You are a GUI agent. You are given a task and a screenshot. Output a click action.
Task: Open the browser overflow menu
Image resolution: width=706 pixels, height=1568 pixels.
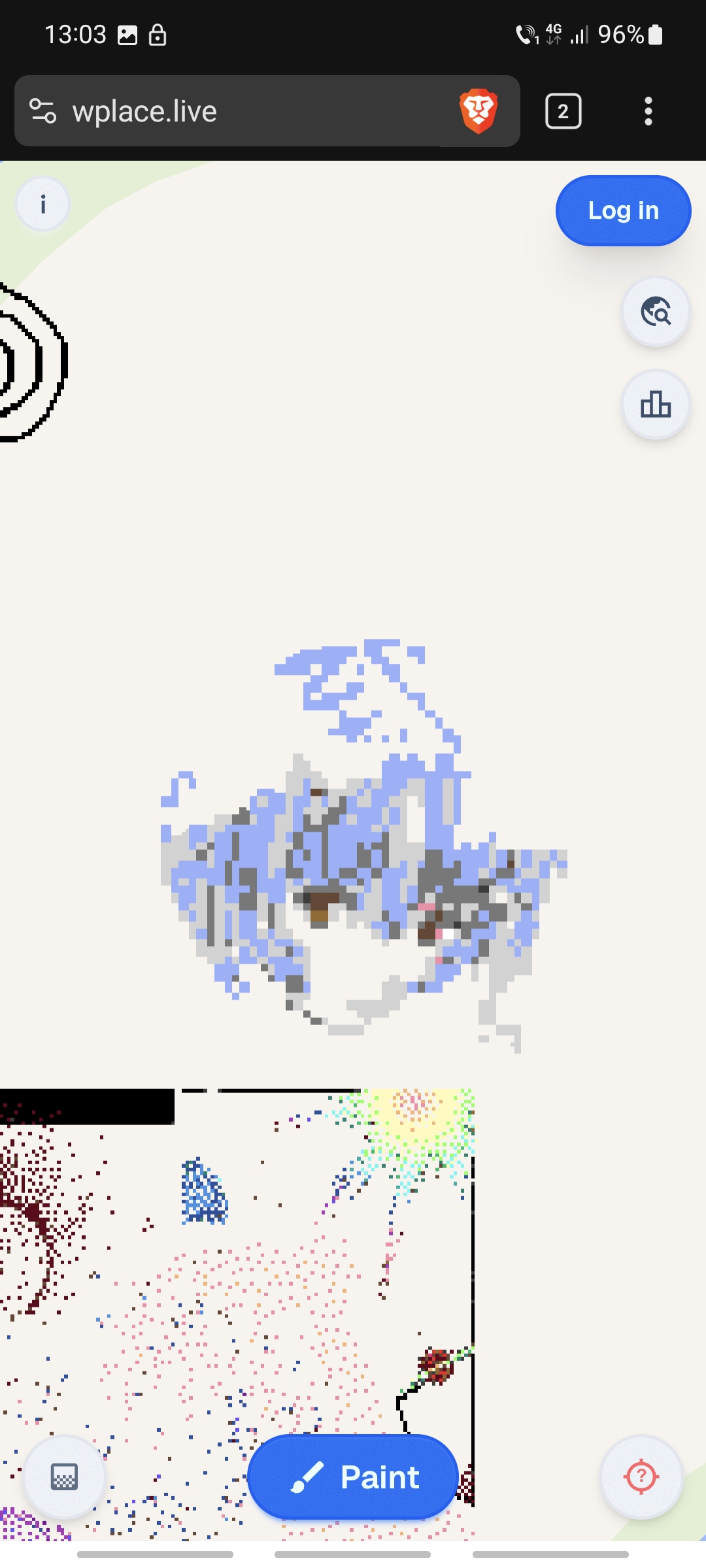(648, 111)
